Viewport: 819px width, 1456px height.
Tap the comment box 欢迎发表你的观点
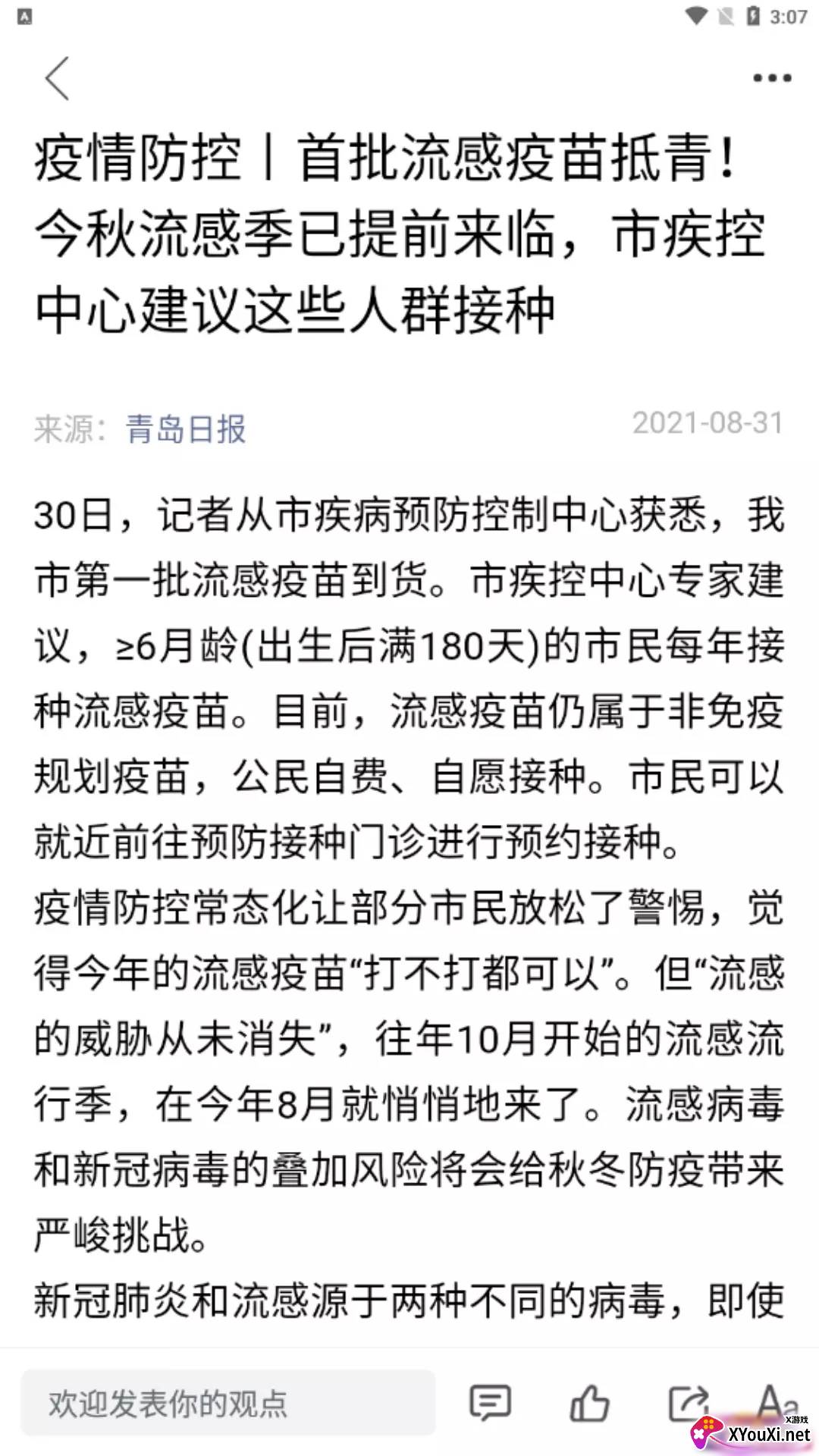tap(227, 1402)
